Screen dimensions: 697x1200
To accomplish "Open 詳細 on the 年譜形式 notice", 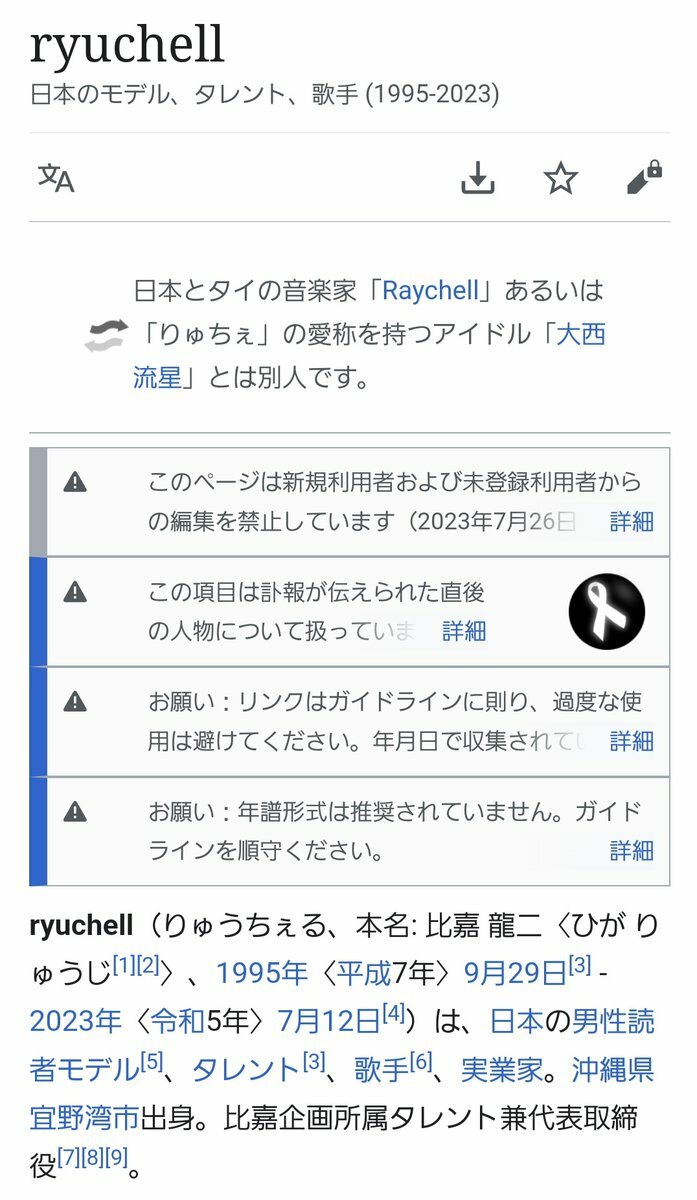I will pyautogui.click(x=632, y=851).
